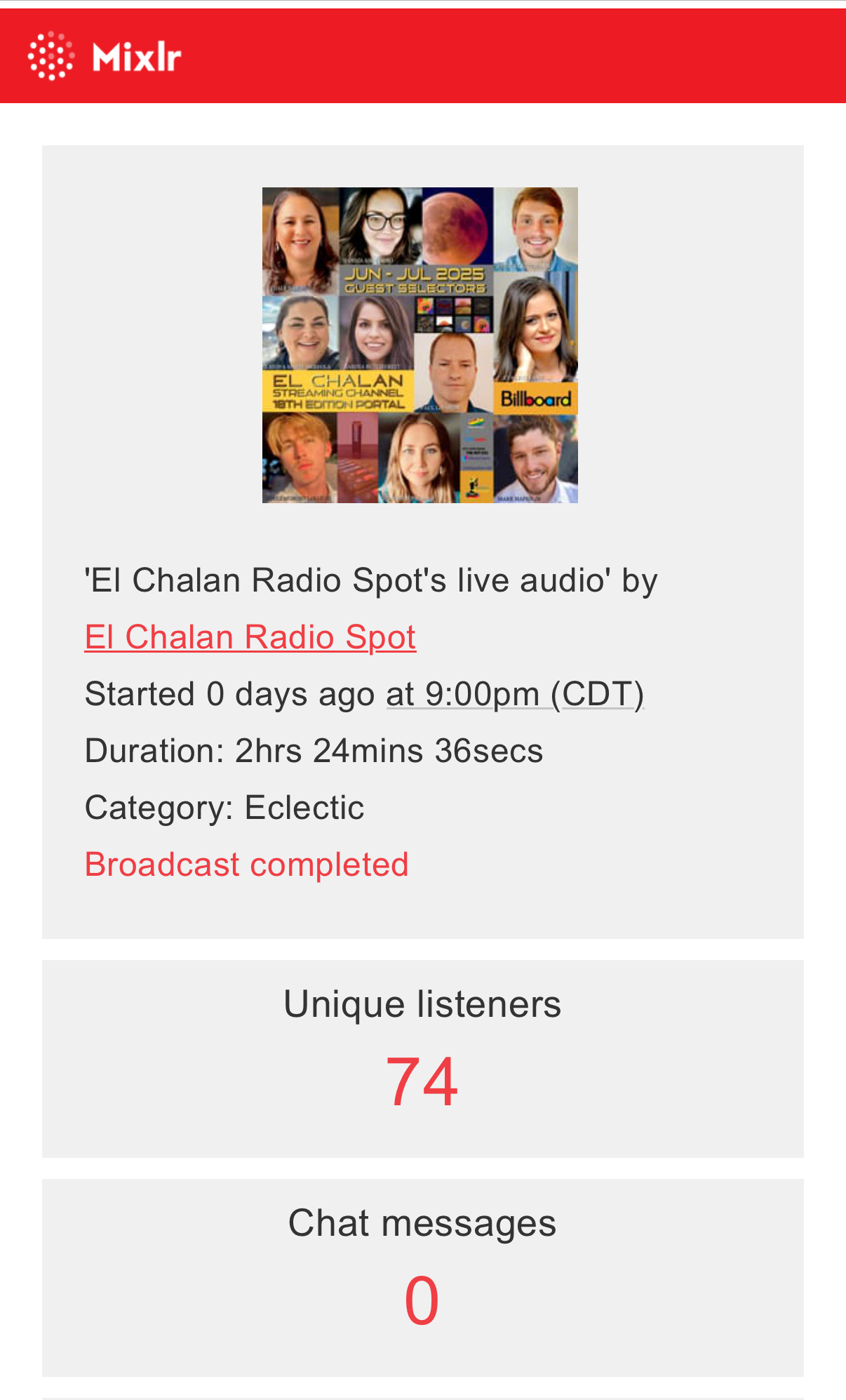
Task: Open the El Chalan Radio Spot link
Action: pyautogui.click(x=250, y=637)
